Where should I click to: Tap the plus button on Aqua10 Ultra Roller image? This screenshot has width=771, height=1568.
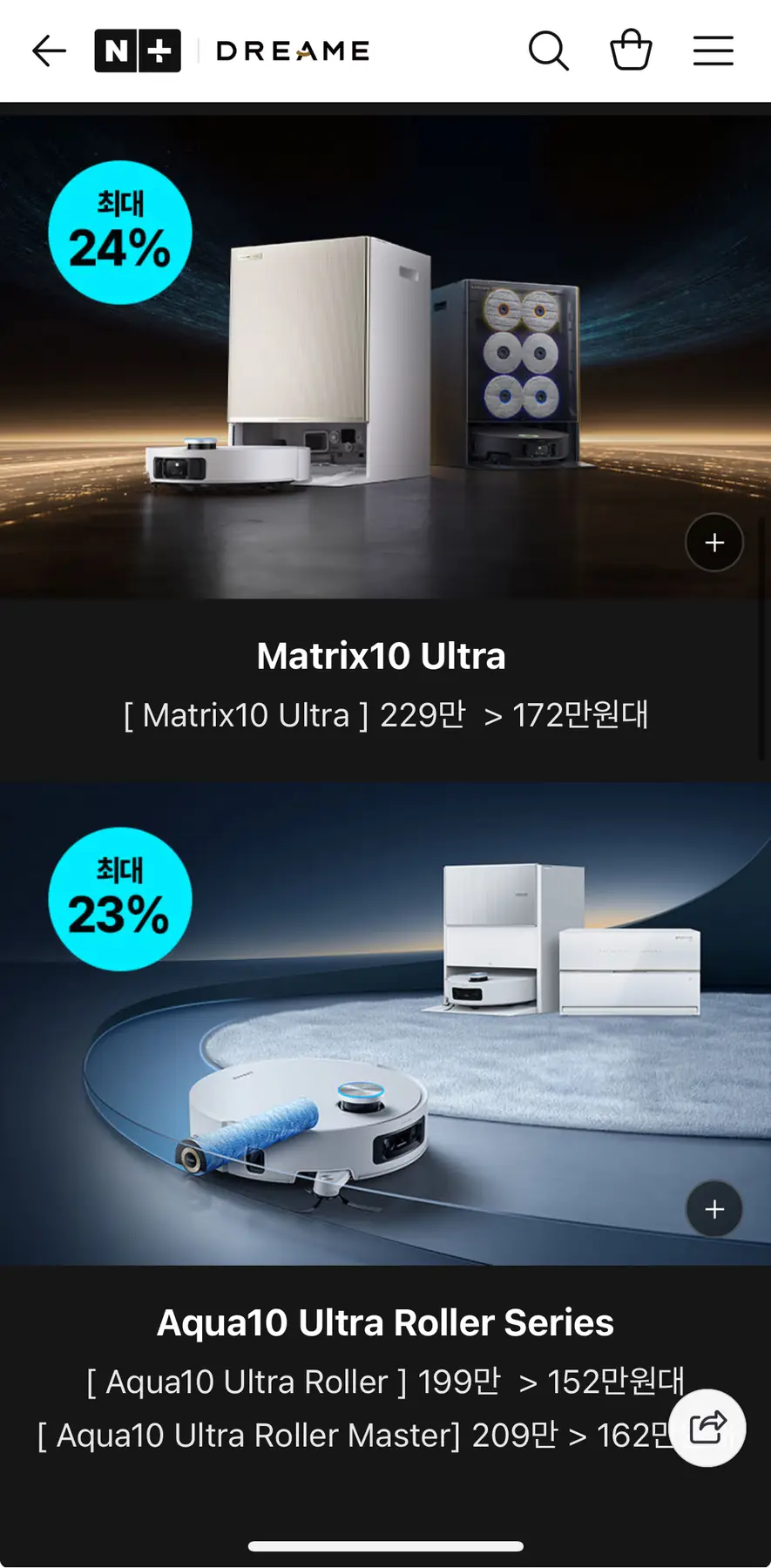[x=714, y=1209]
